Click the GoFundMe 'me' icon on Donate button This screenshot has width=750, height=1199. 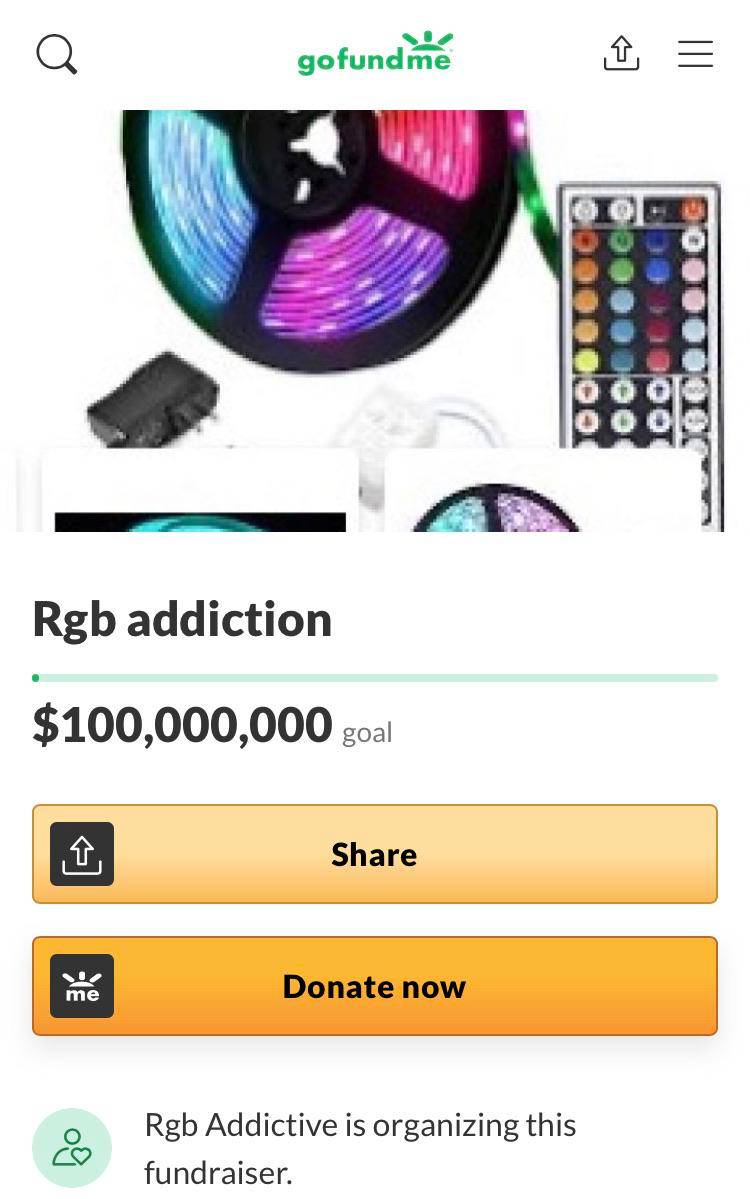(82, 986)
